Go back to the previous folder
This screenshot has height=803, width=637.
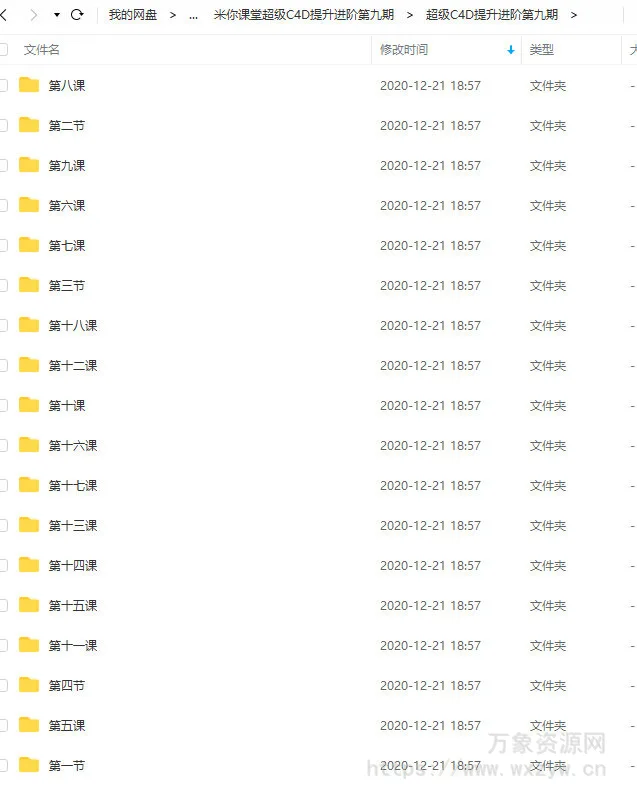tap(5, 15)
